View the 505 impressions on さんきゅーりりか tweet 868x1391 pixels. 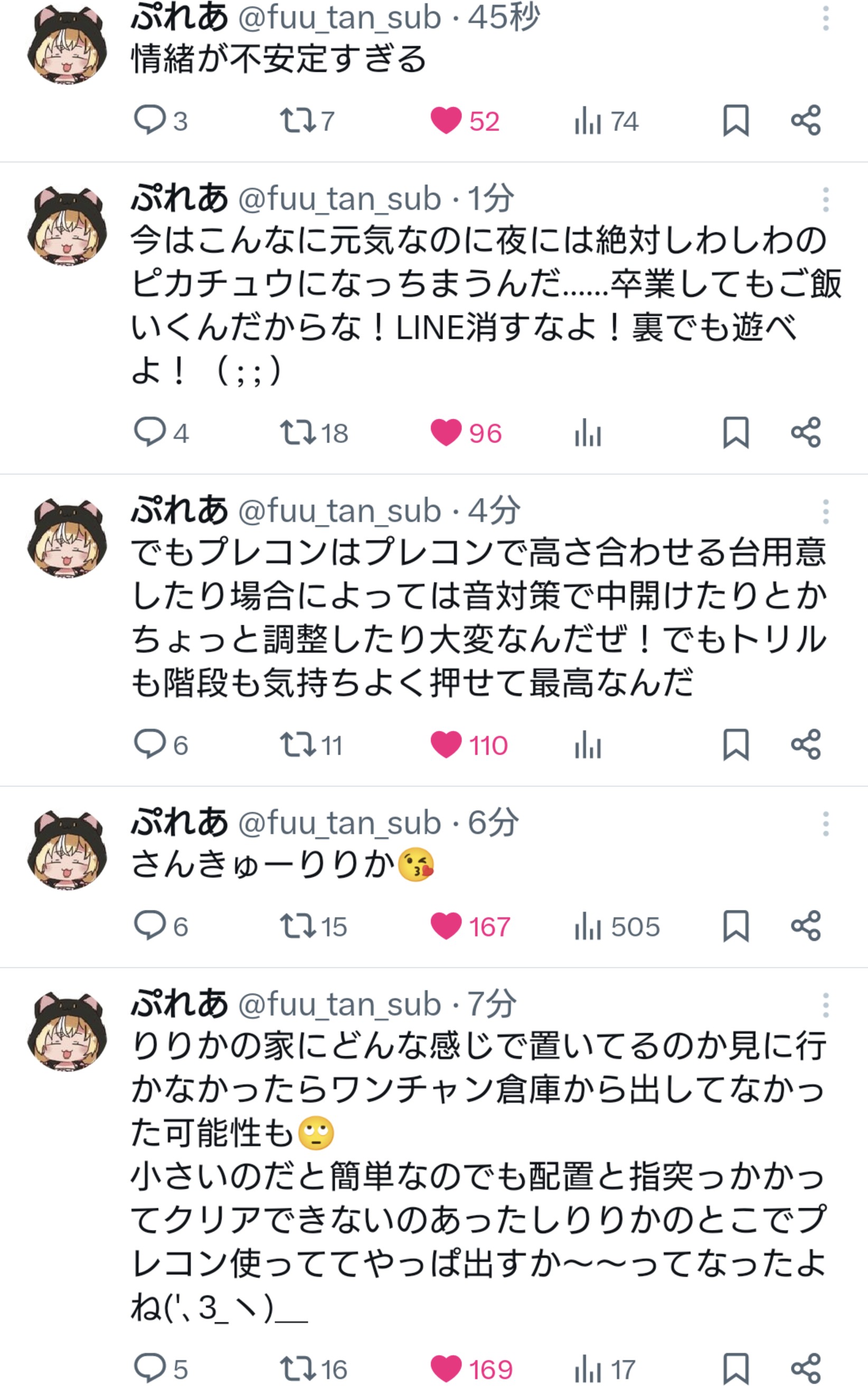coord(617,926)
